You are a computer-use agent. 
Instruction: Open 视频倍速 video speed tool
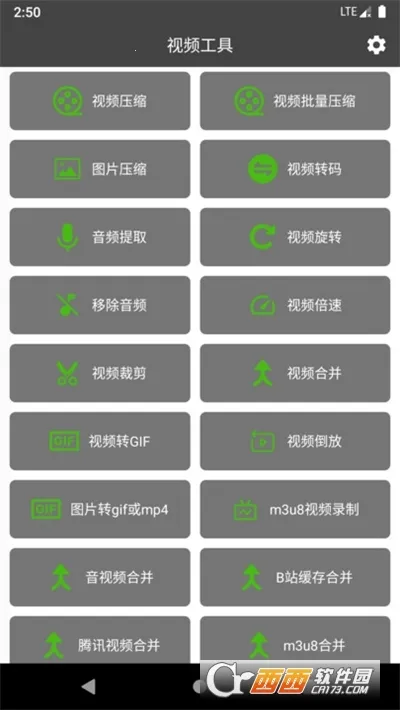tap(295, 305)
